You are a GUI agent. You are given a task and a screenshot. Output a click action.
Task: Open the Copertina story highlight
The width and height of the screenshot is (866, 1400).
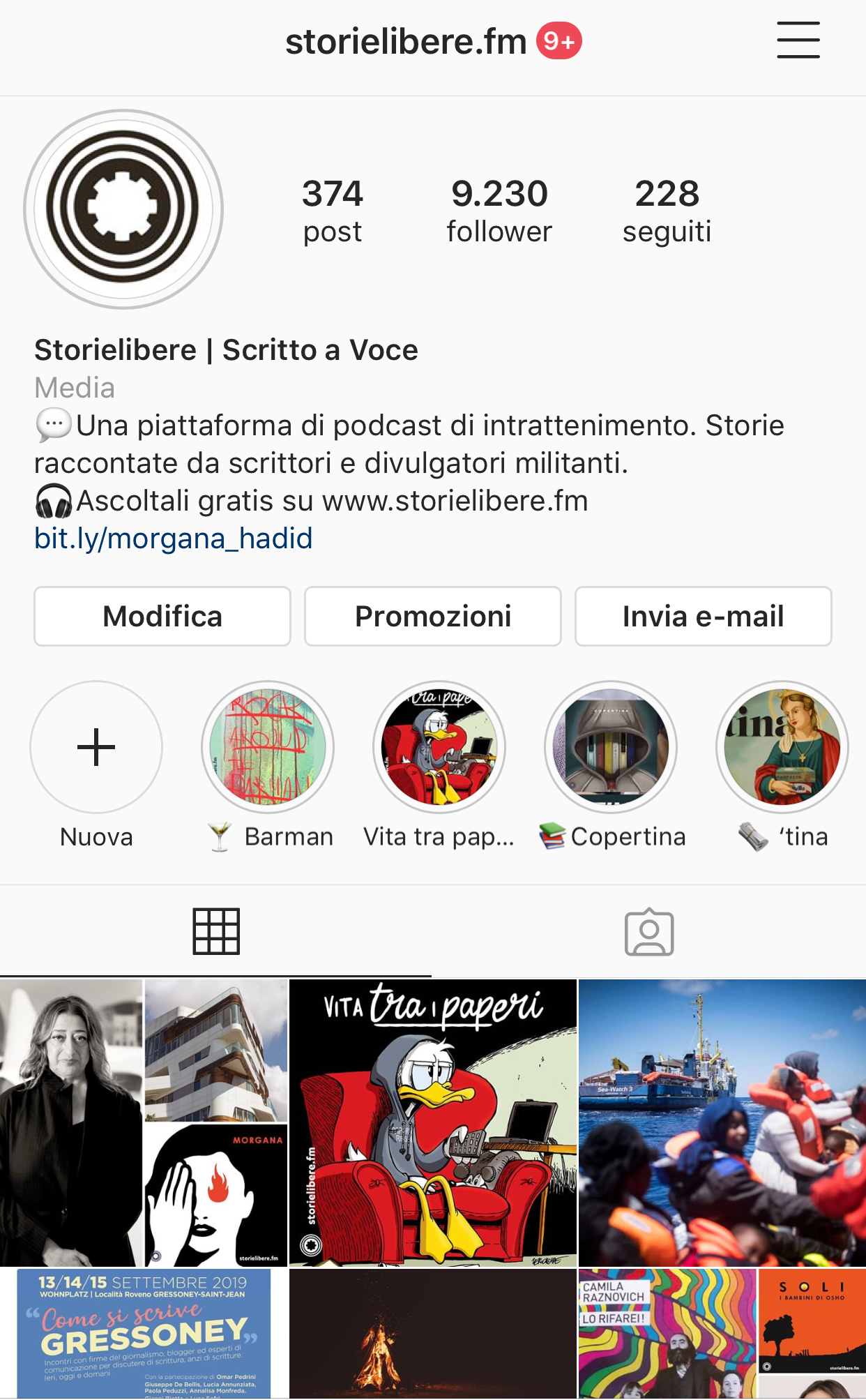(x=611, y=747)
